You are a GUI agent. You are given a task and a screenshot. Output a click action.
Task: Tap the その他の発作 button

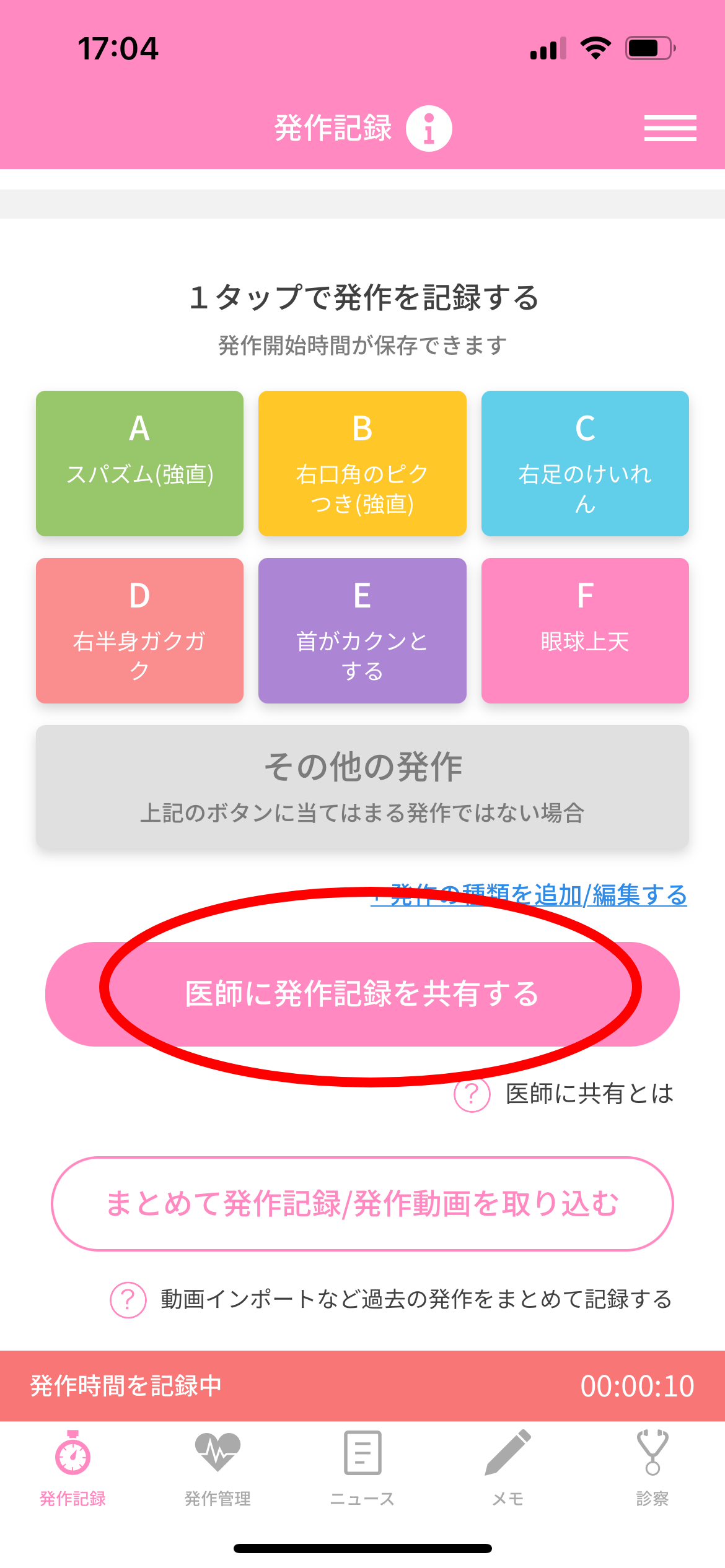tap(362, 786)
